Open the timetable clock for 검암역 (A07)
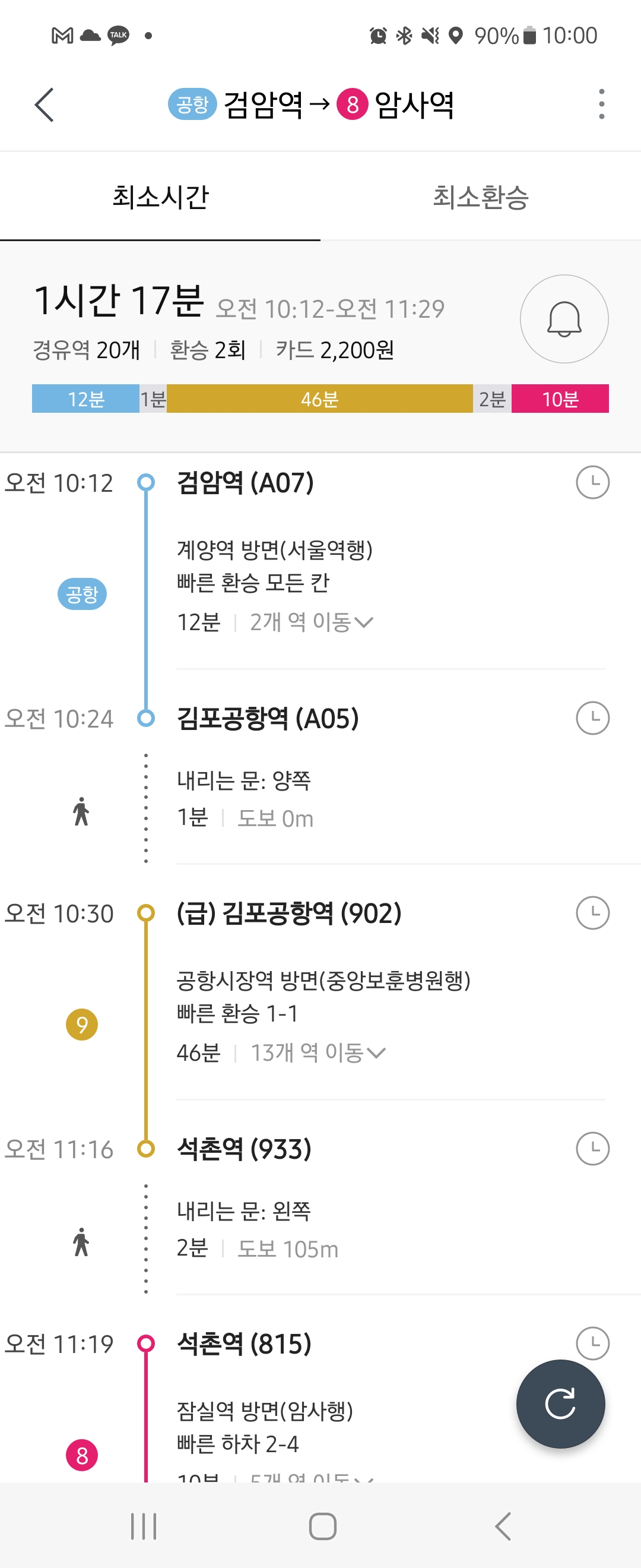Screen dimensions: 641x1568 [592, 483]
